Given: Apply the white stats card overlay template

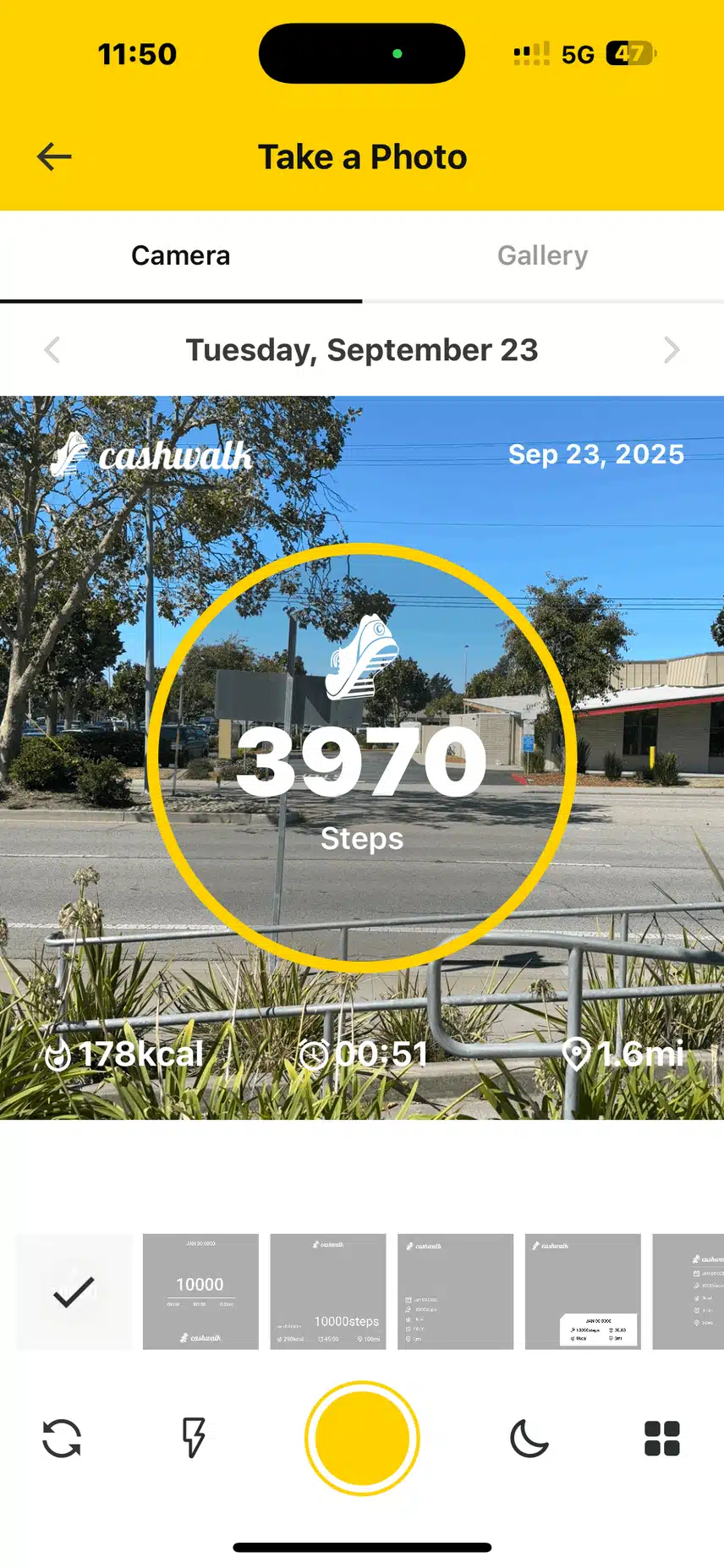Looking at the screenshot, I should [583, 1291].
